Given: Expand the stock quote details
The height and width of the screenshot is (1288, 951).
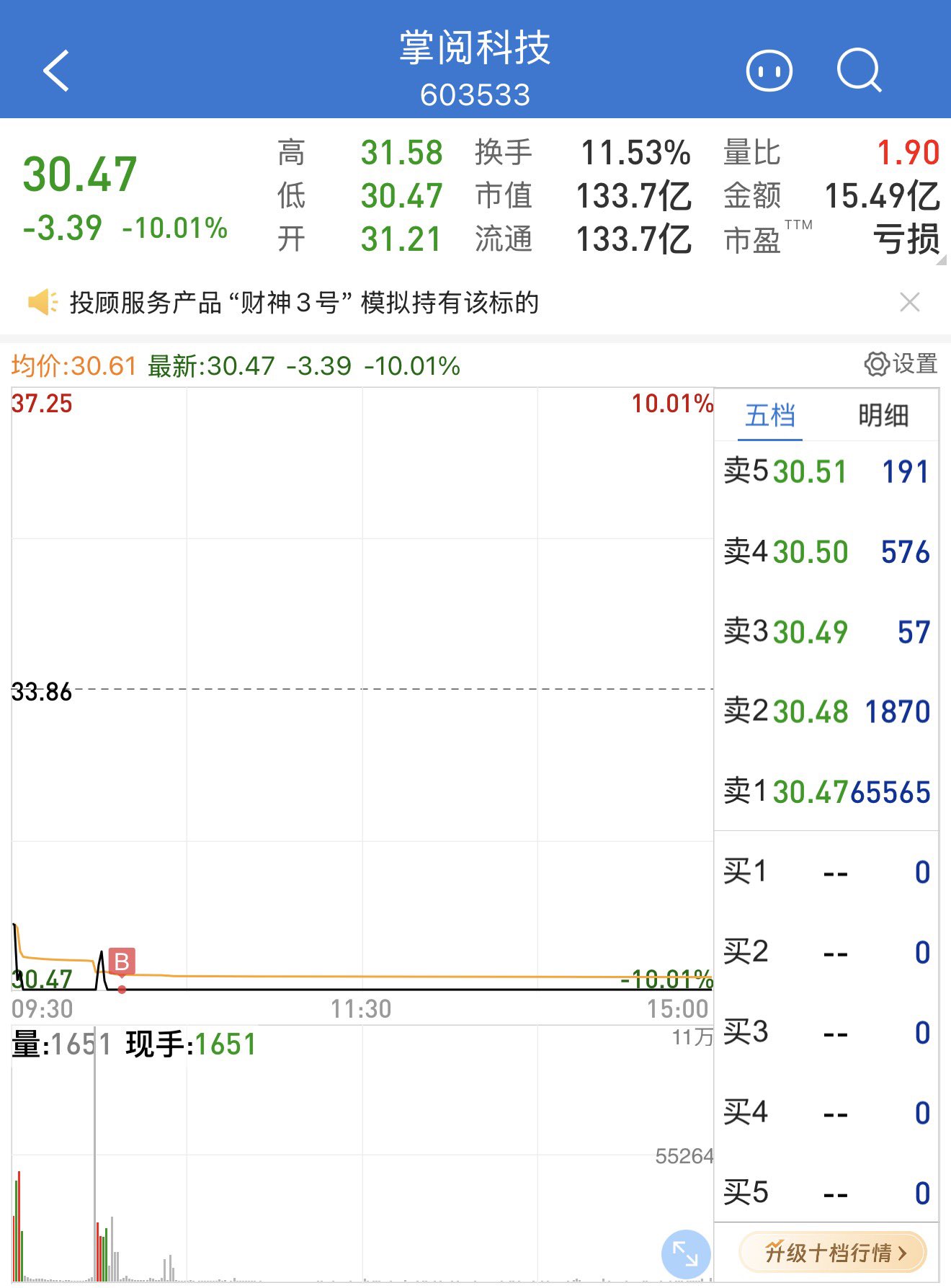Looking at the screenshot, I should pos(939,260).
